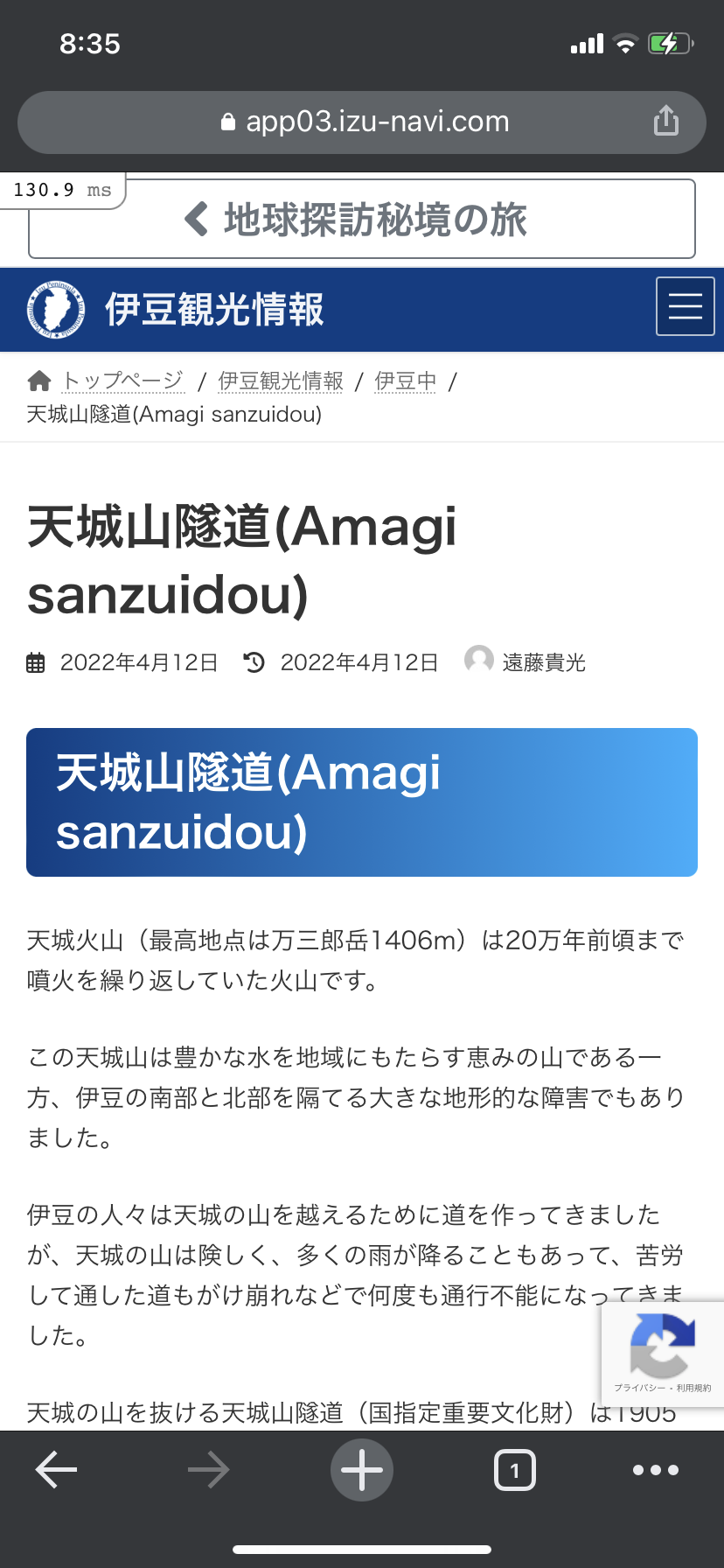This screenshot has width=724, height=1568.
Task: Open the reCAPTCHA privacy badge
Action: click(663, 1354)
